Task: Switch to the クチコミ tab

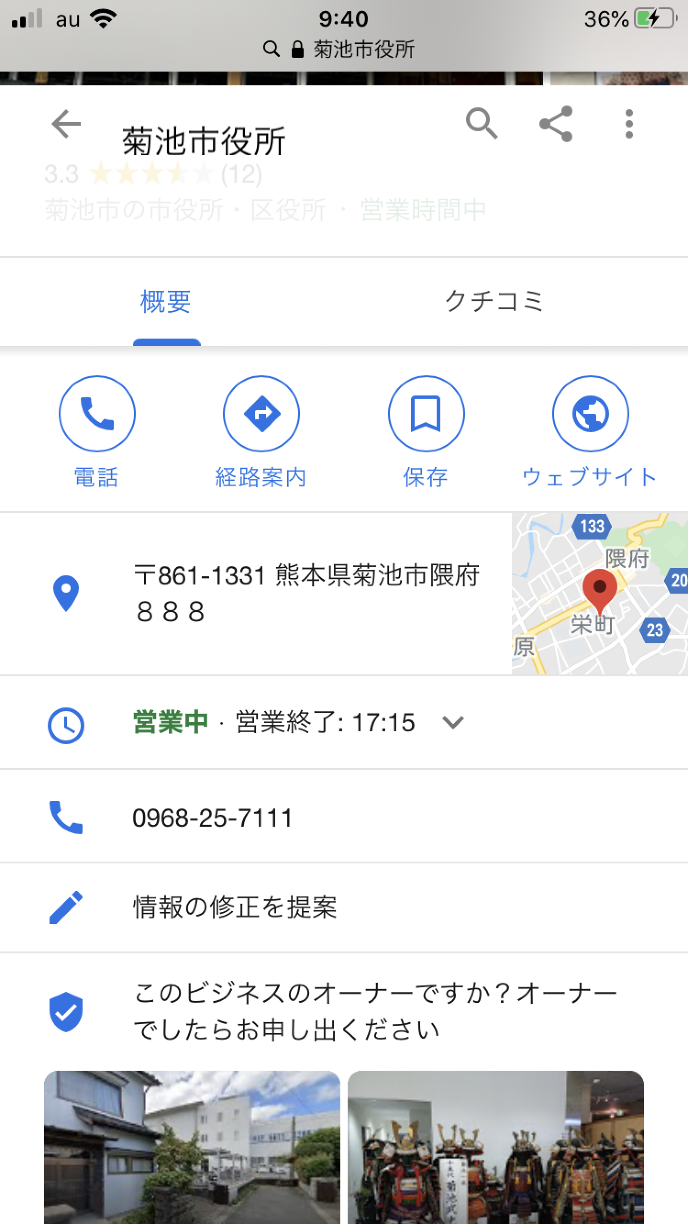Action: pos(494,301)
